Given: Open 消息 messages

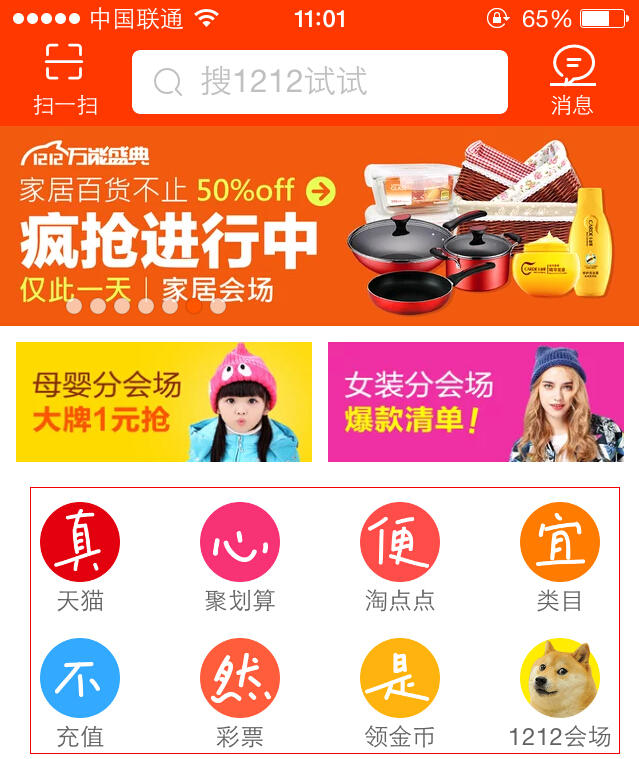Looking at the screenshot, I should tap(572, 78).
